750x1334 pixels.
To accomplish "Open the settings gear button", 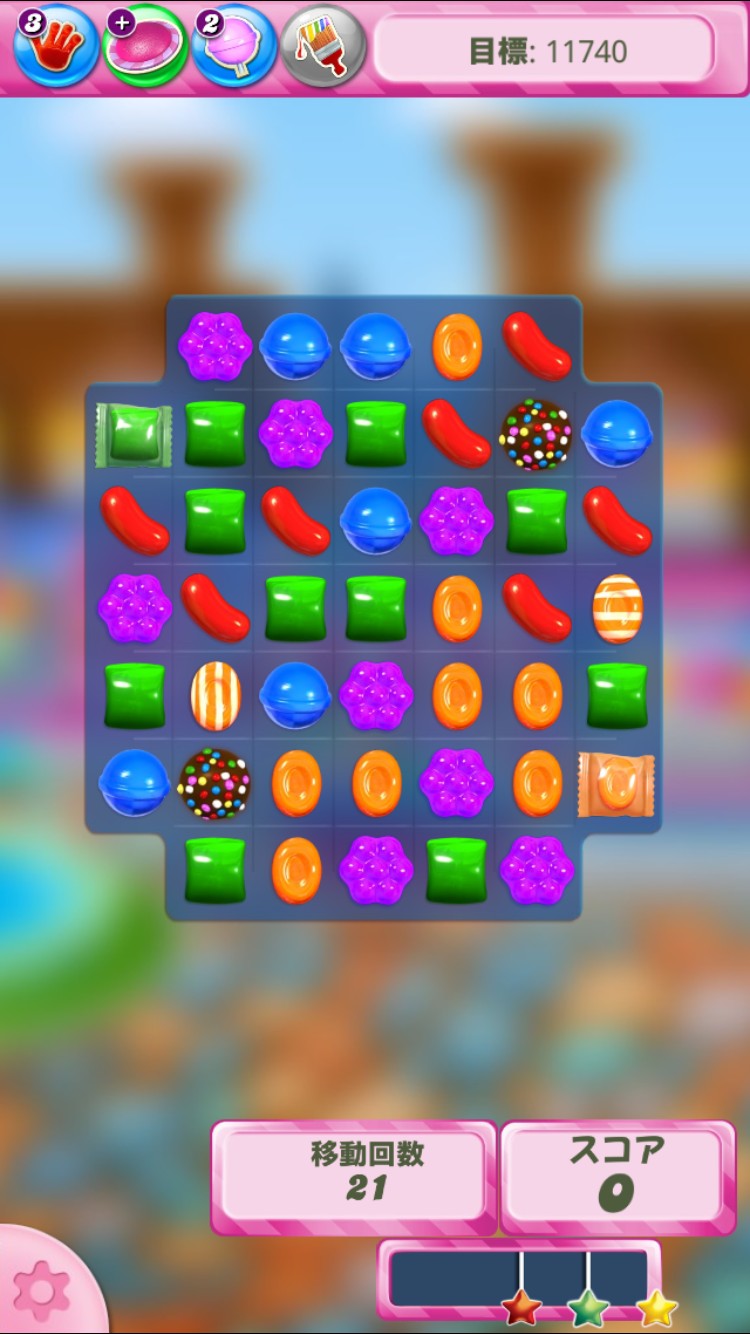I will pos(42,1289).
